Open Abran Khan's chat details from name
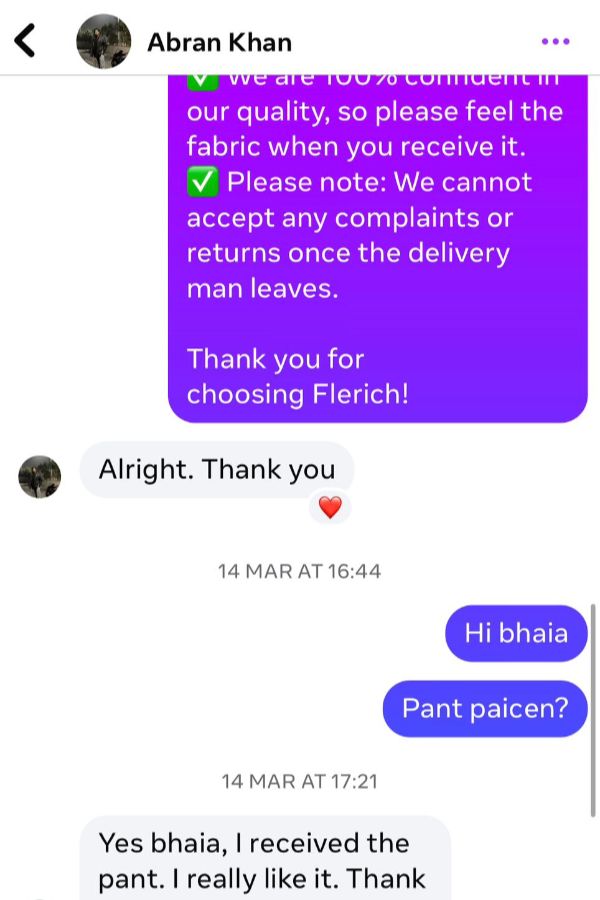This screenshot has height=900, width=600. (219, 42)
